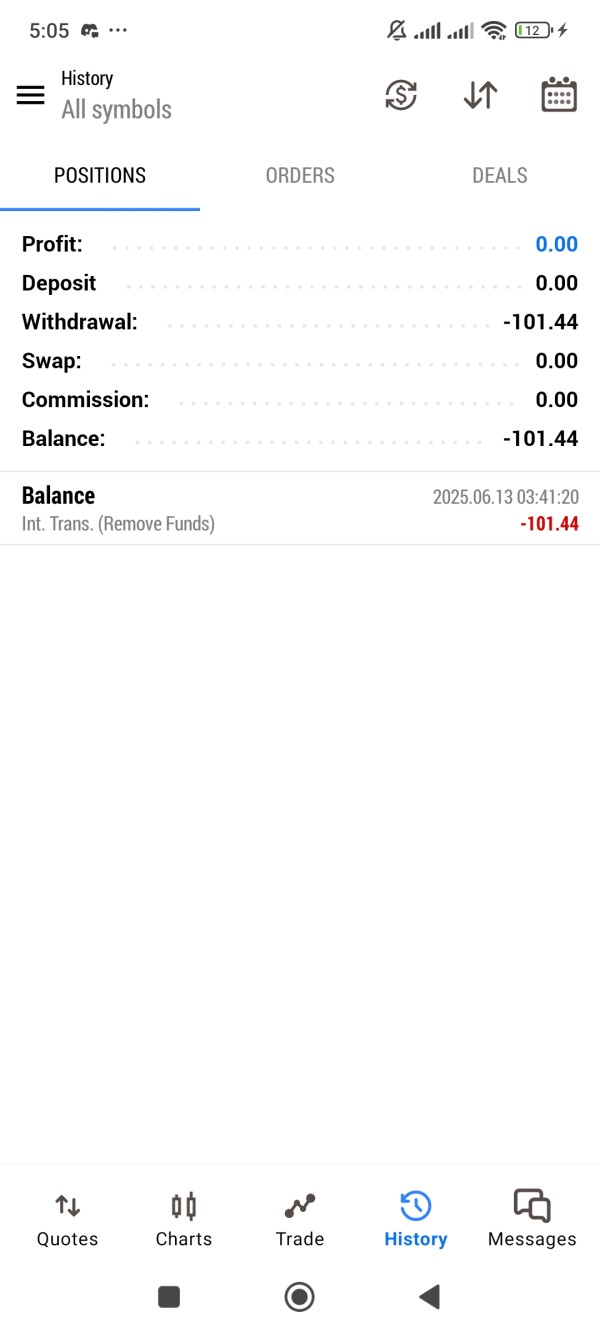This screenshot has height=1333, width=600.
Task: Switch to the Orders tab
Action: pos(300,176)
